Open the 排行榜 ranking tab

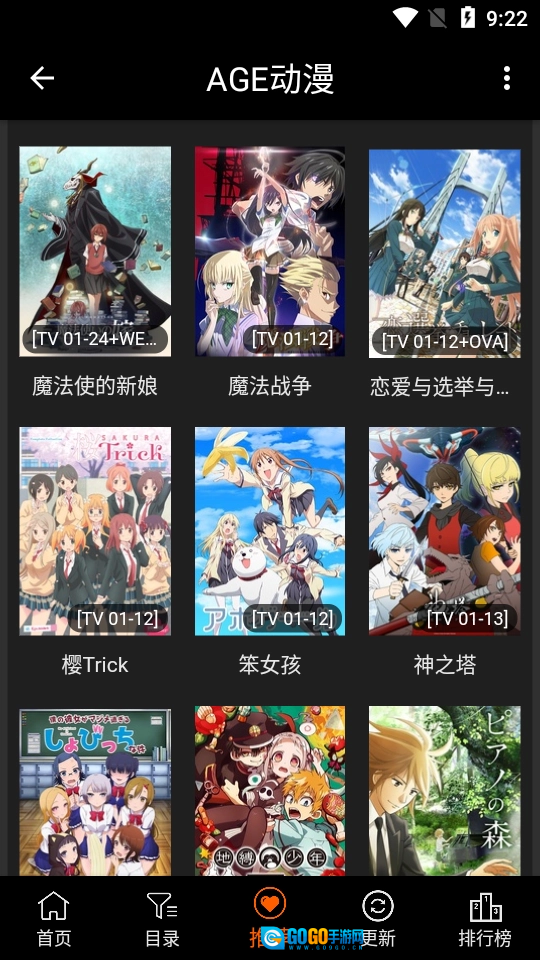(x=485, y=918)
